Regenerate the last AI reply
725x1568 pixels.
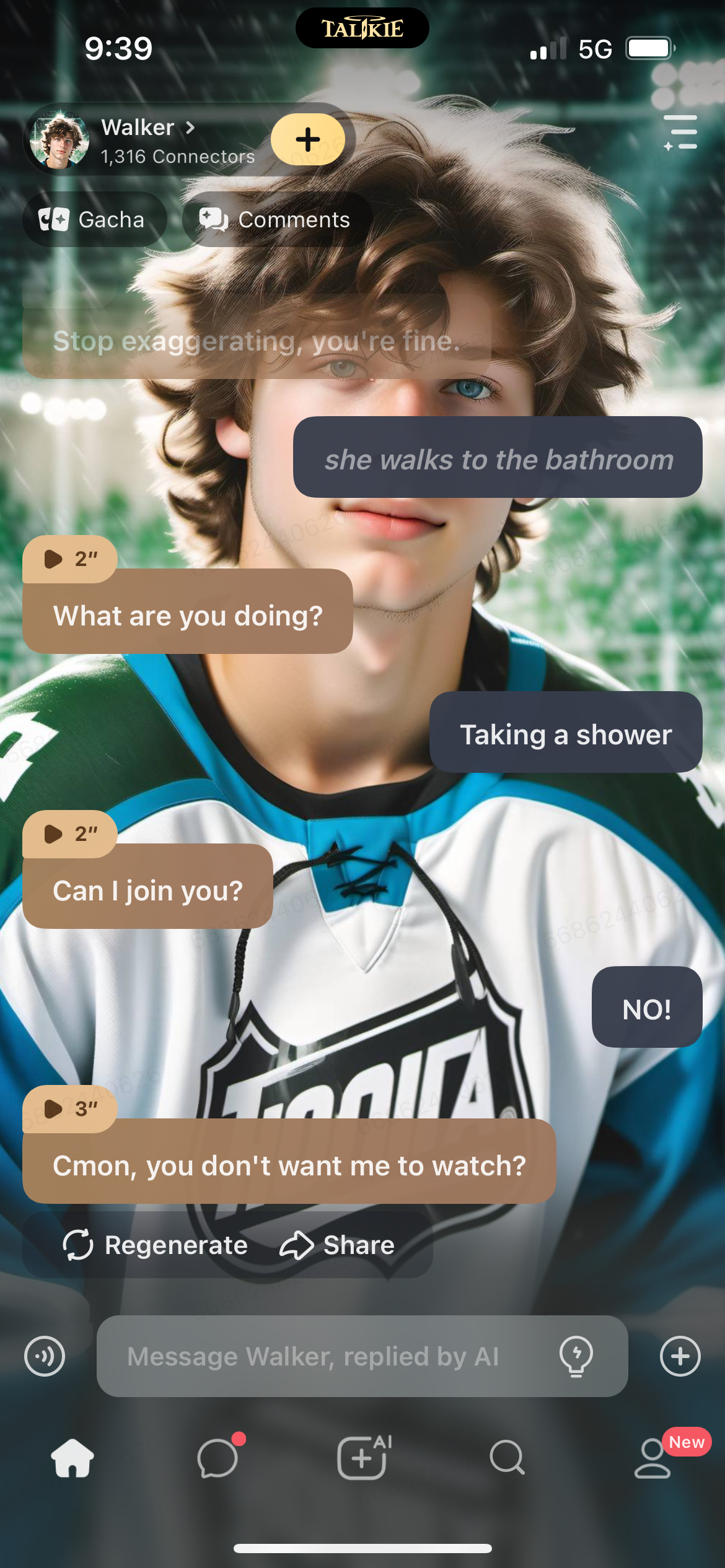click(x=156, y=1245)
